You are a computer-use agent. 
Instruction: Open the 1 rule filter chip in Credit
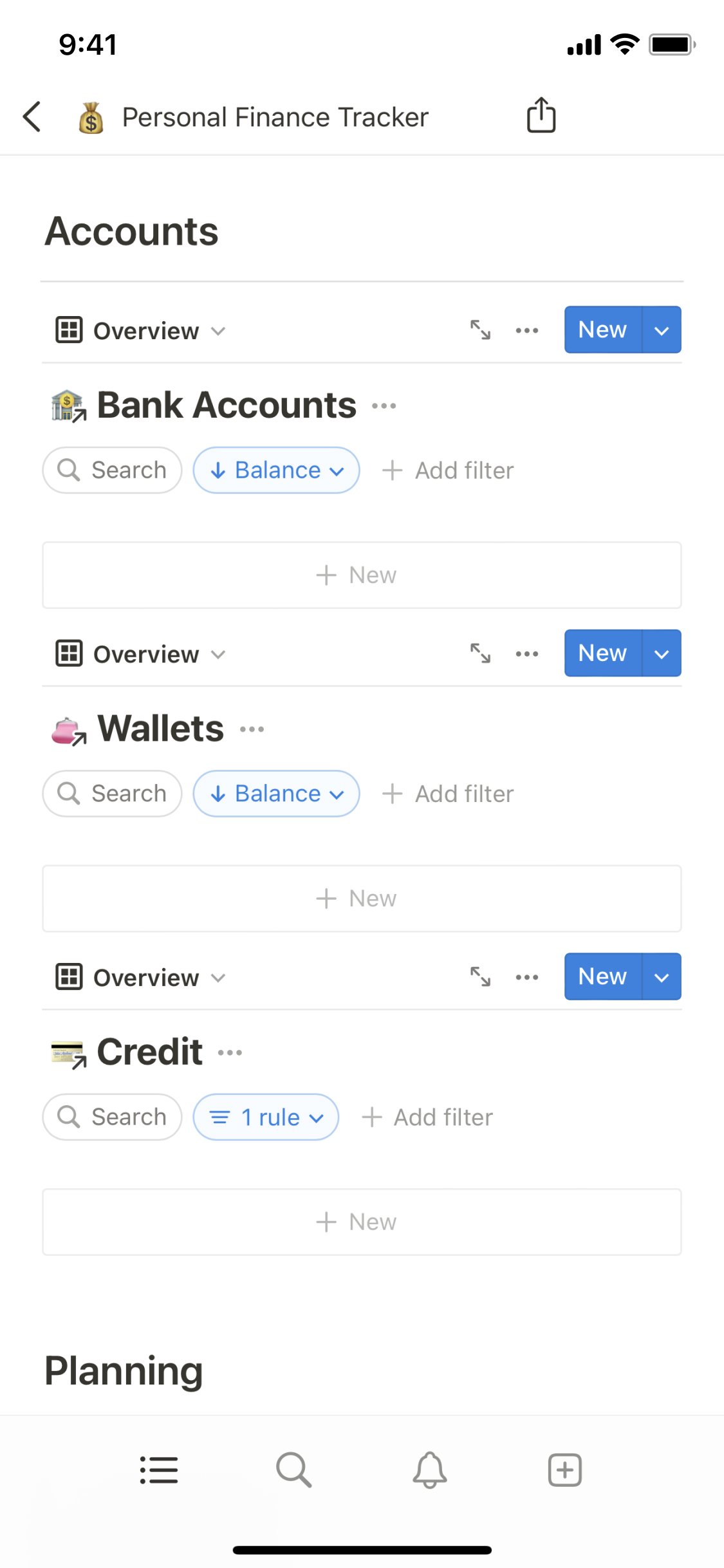coord(266,1117)
